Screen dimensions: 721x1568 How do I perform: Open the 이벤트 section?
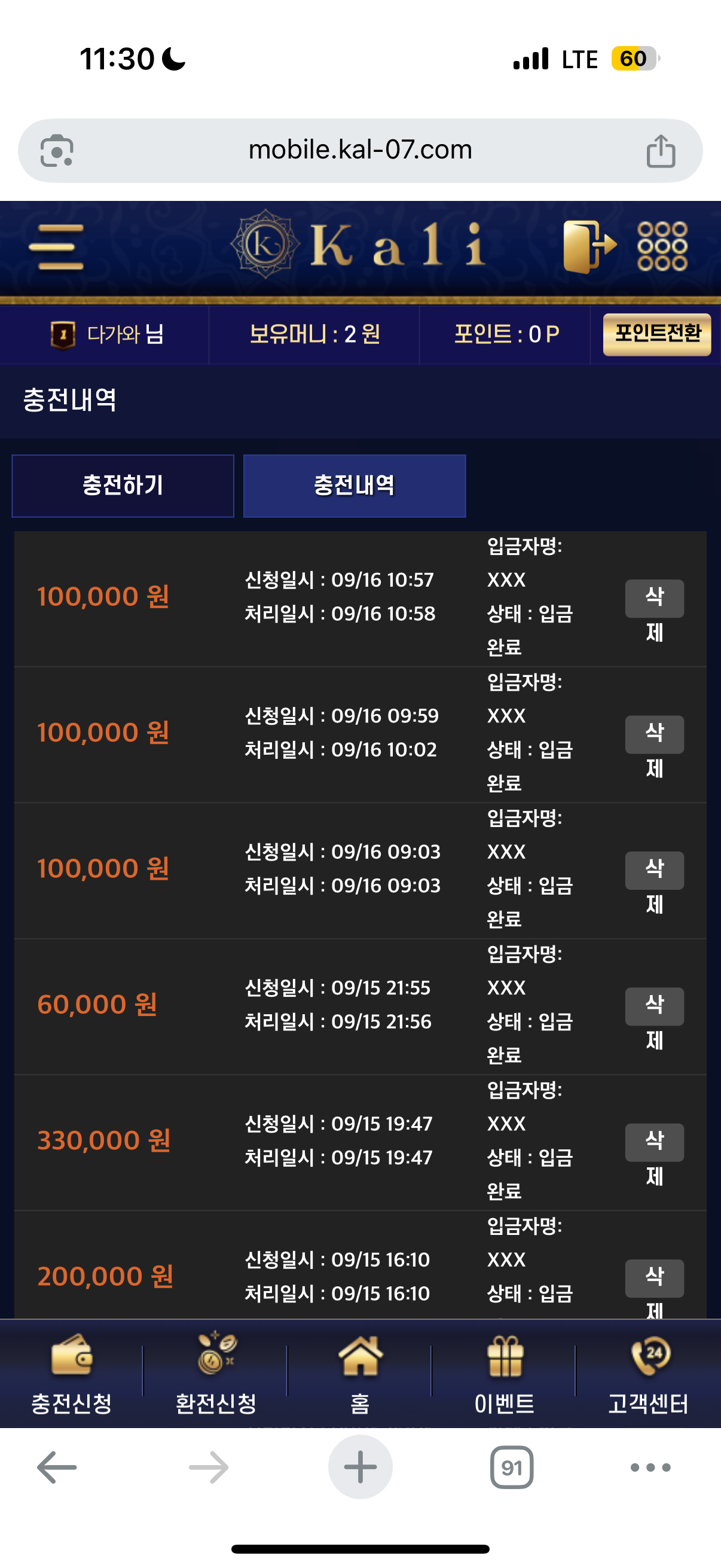[x=505, y=1374]
